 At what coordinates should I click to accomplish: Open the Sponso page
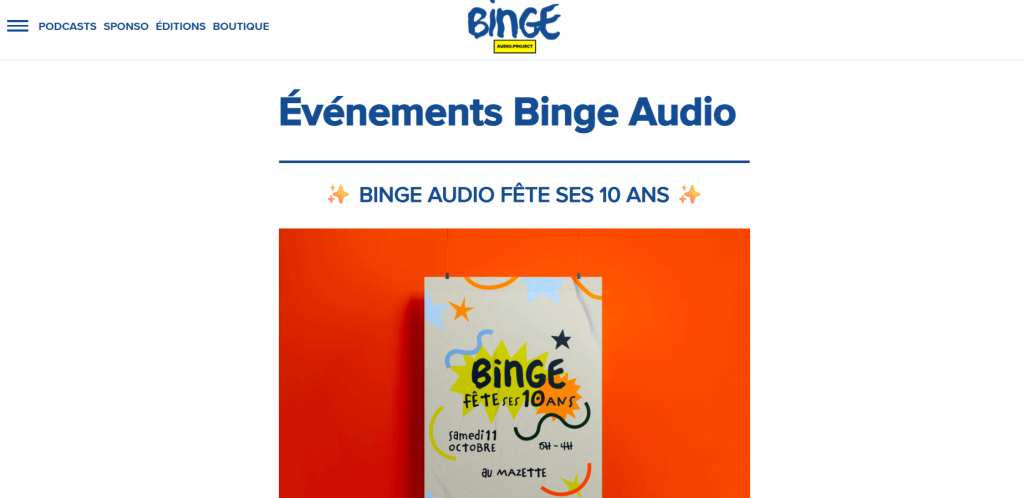126,27
